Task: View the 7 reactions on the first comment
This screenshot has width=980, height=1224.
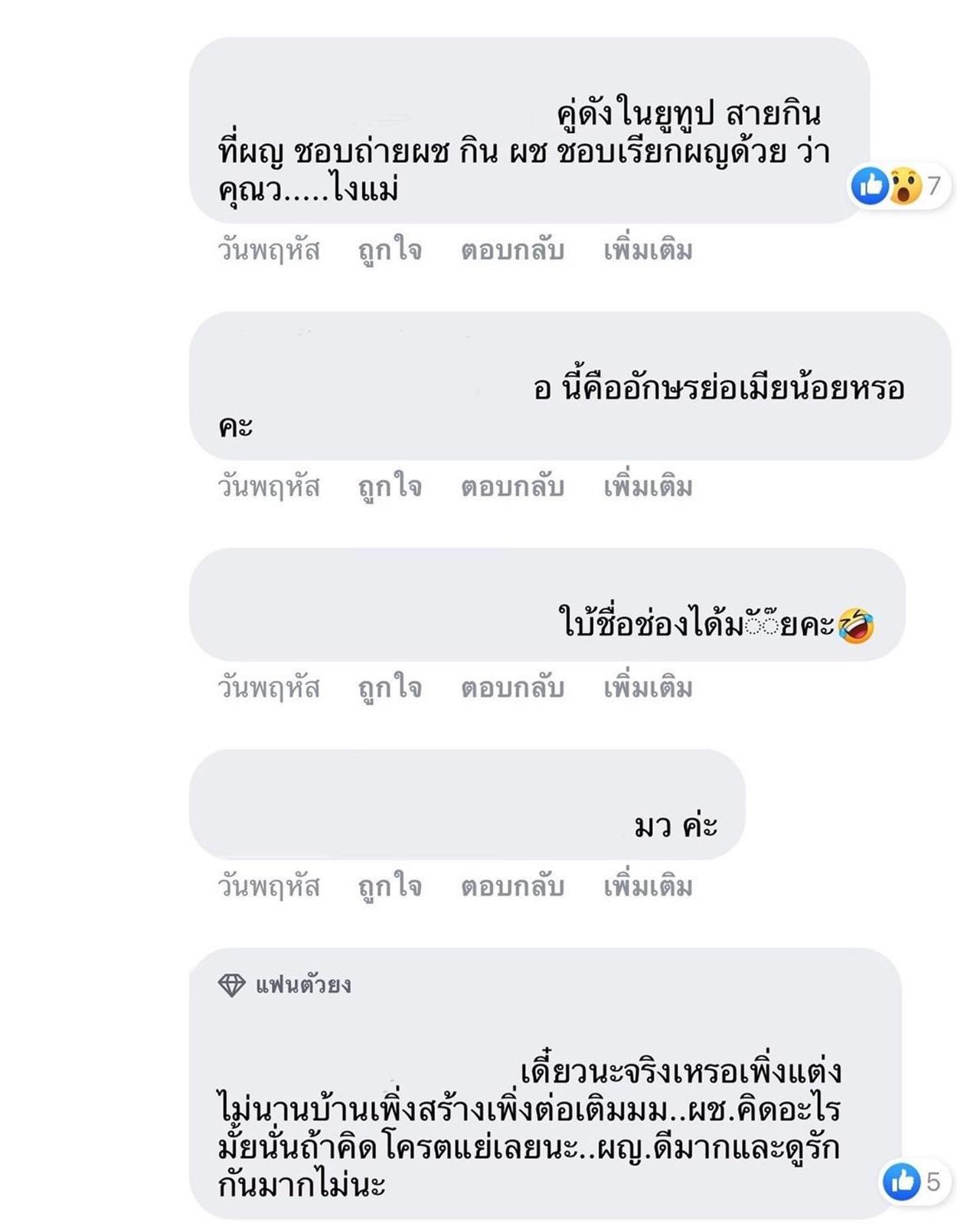Action: click(x=899, y=185)
